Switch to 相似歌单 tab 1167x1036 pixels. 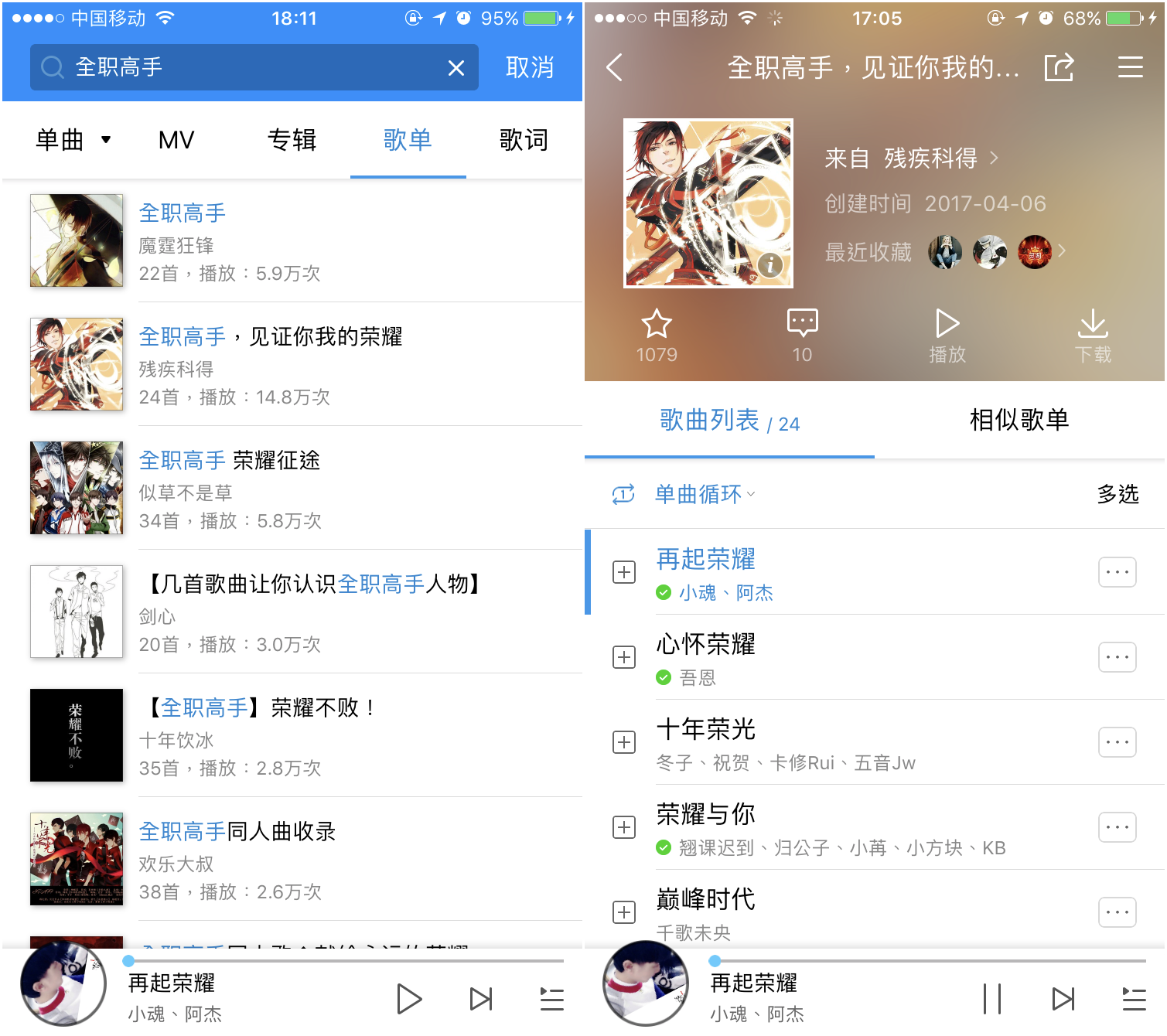click(1019, 420)
